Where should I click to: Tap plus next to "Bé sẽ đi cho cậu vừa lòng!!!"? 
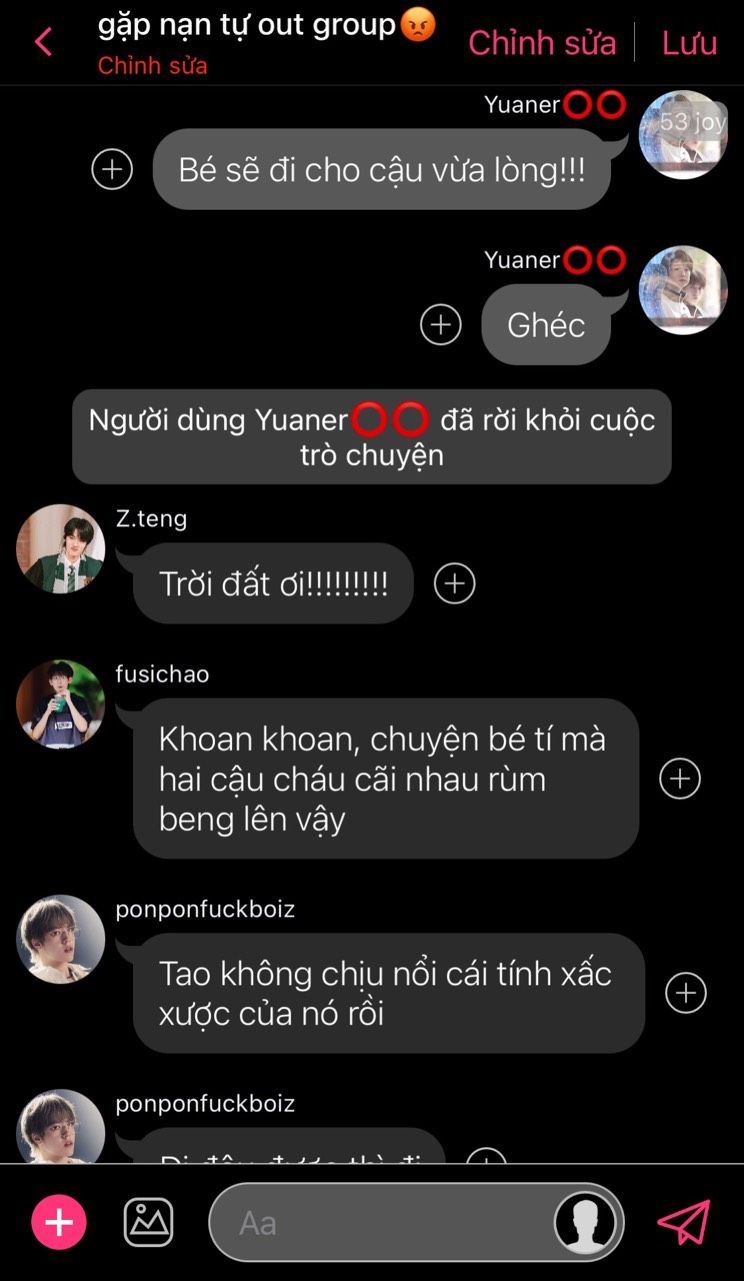[x=112, y=169]
